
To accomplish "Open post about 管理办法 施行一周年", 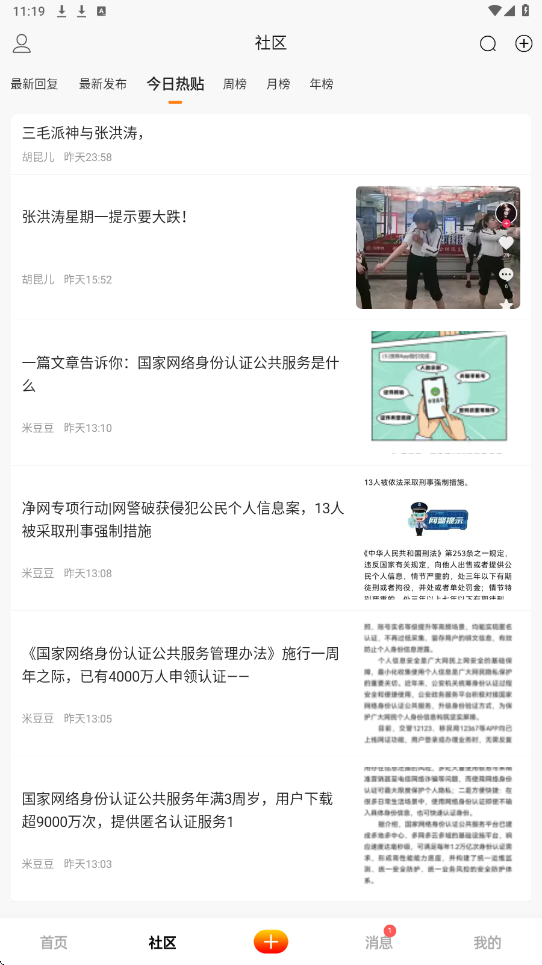I will (271, 683).
